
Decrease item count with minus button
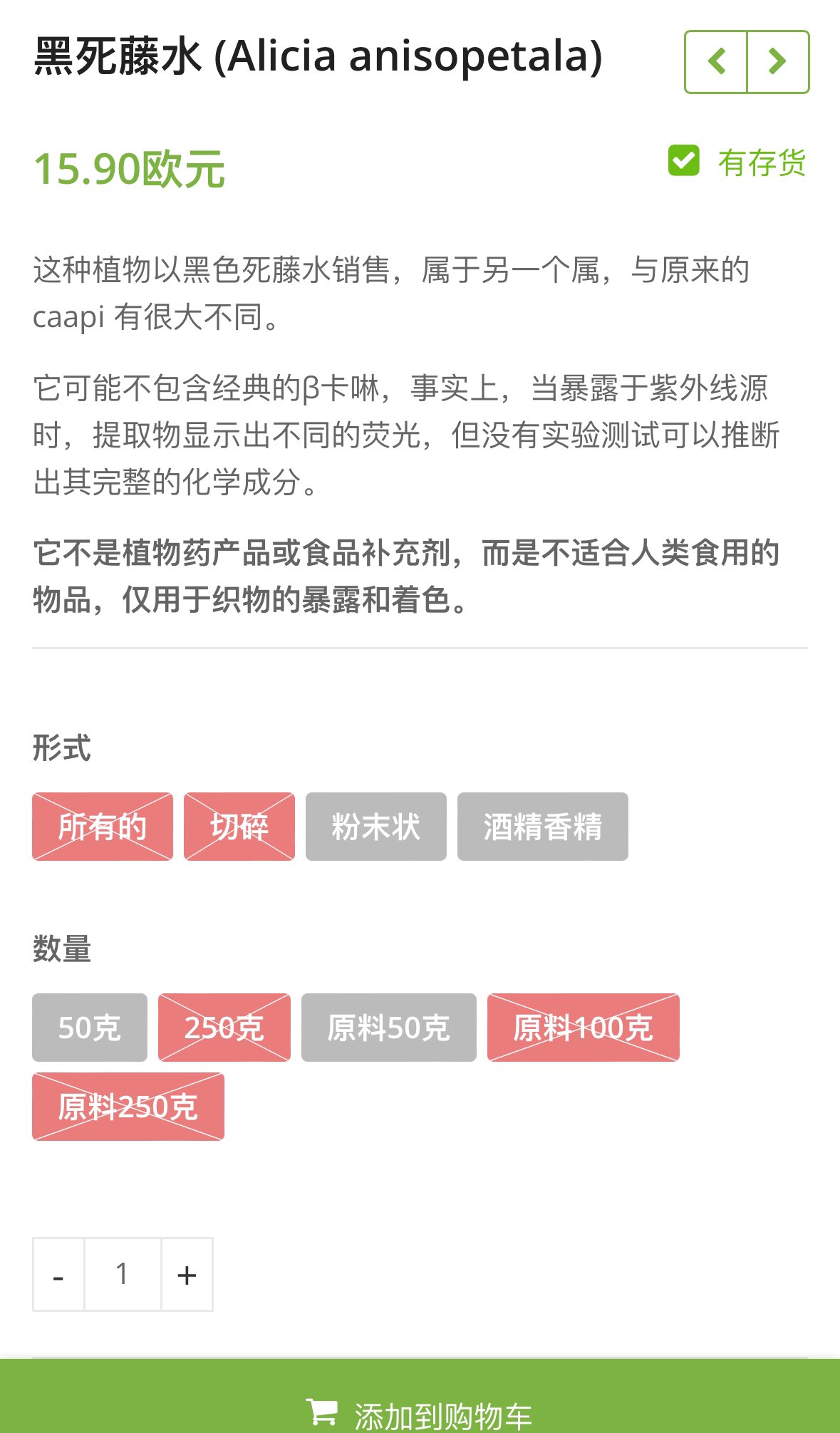tap(58, 1275)
